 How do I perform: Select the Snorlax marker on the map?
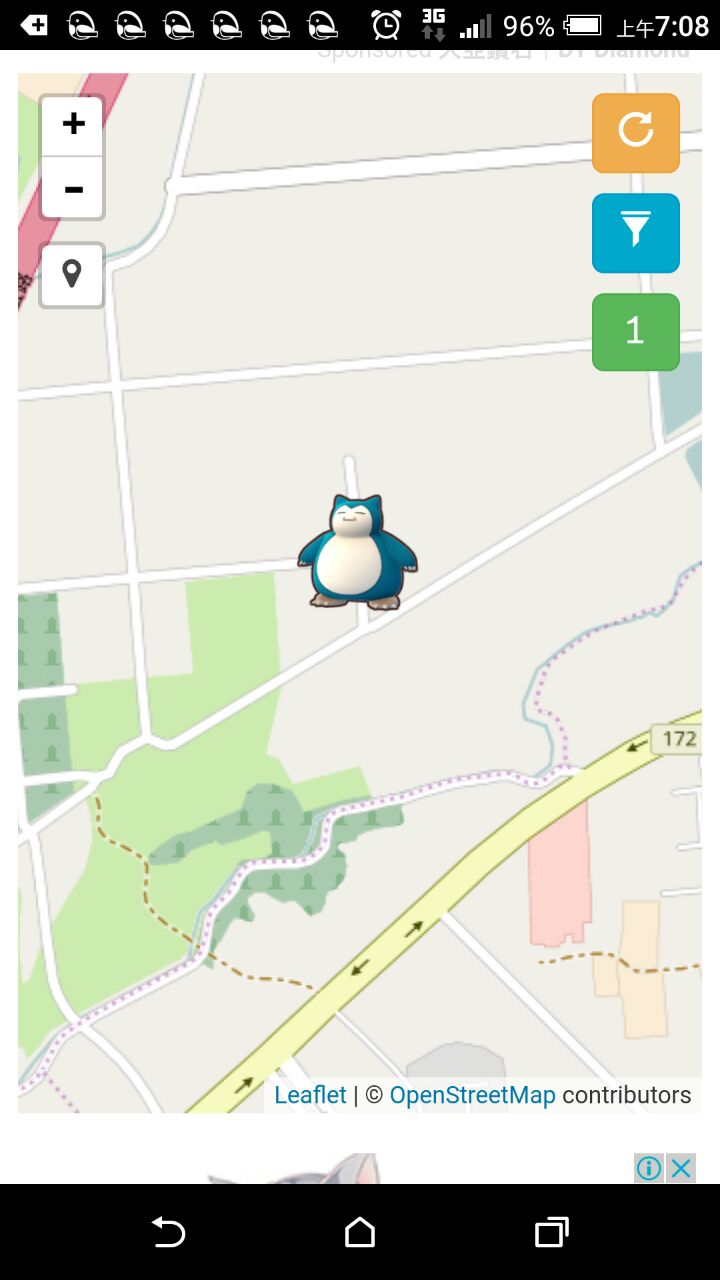pyautogui.click(x=358, y=552)
